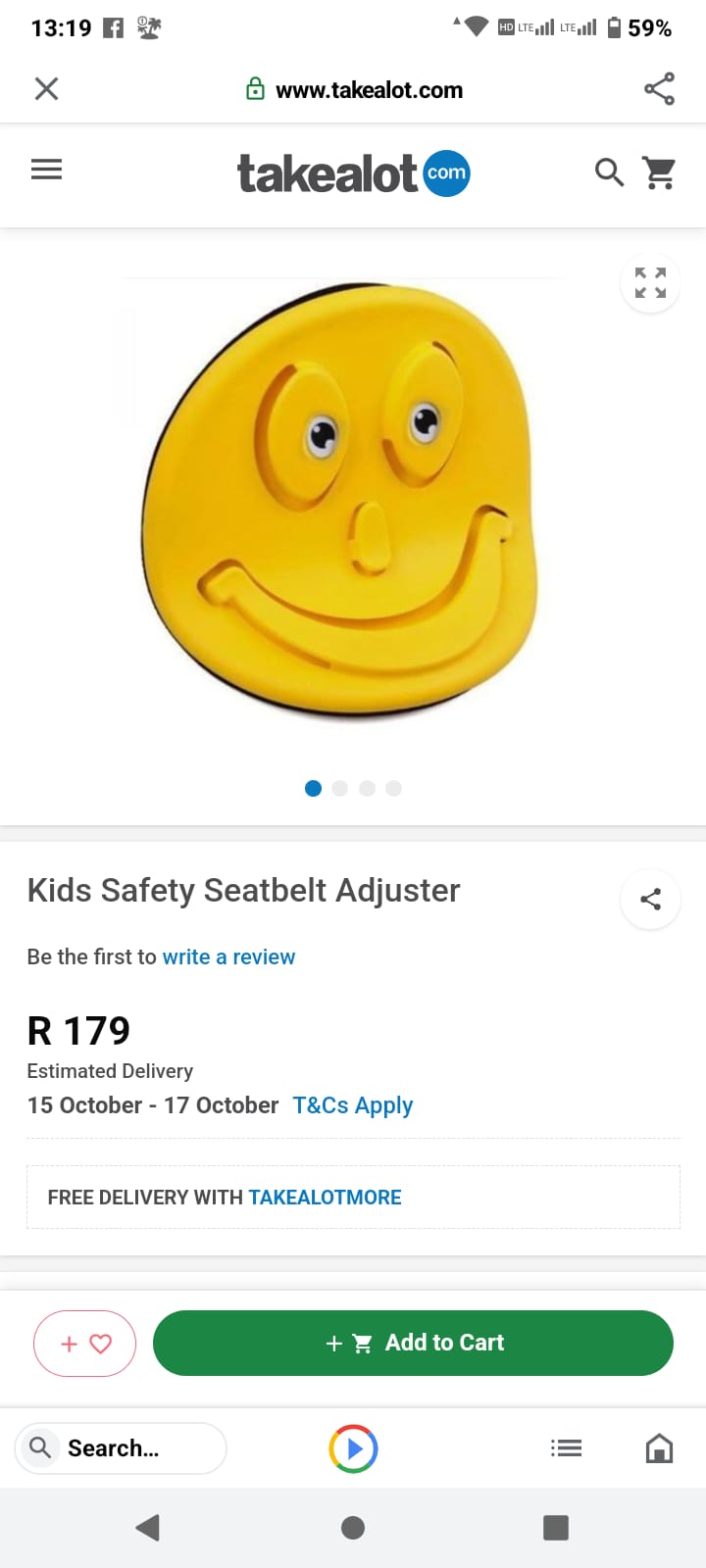Share the Kids Safety Seatbelt Adjuster product
The image size is (706, 1568).
point(650,899)
